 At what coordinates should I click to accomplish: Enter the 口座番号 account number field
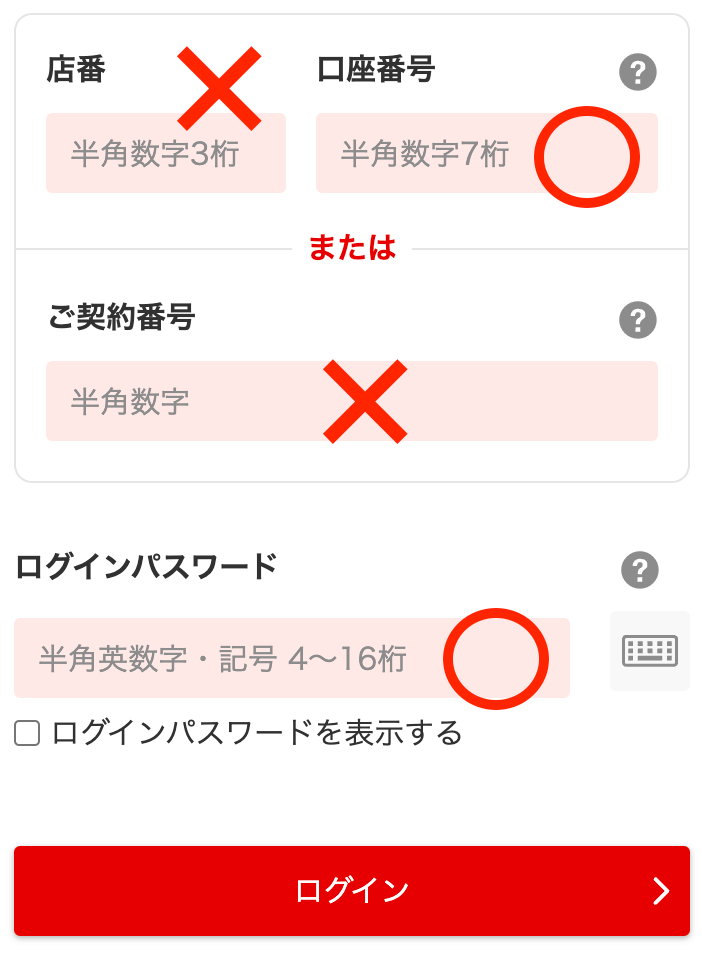coord(486,153)
